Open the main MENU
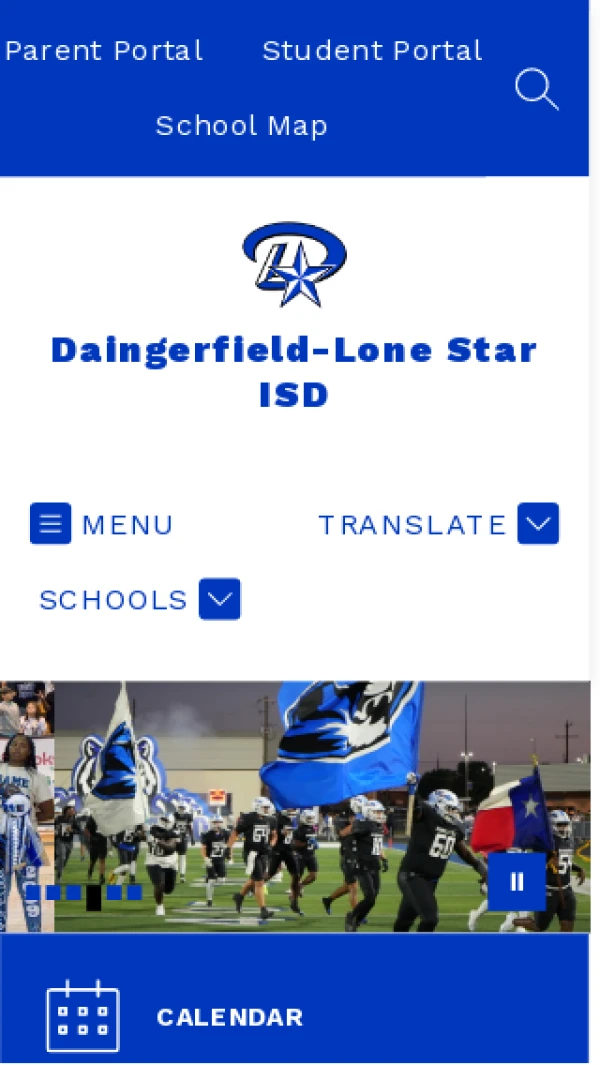The height and width of the screenshot is (1065, 600). point(101,524)
